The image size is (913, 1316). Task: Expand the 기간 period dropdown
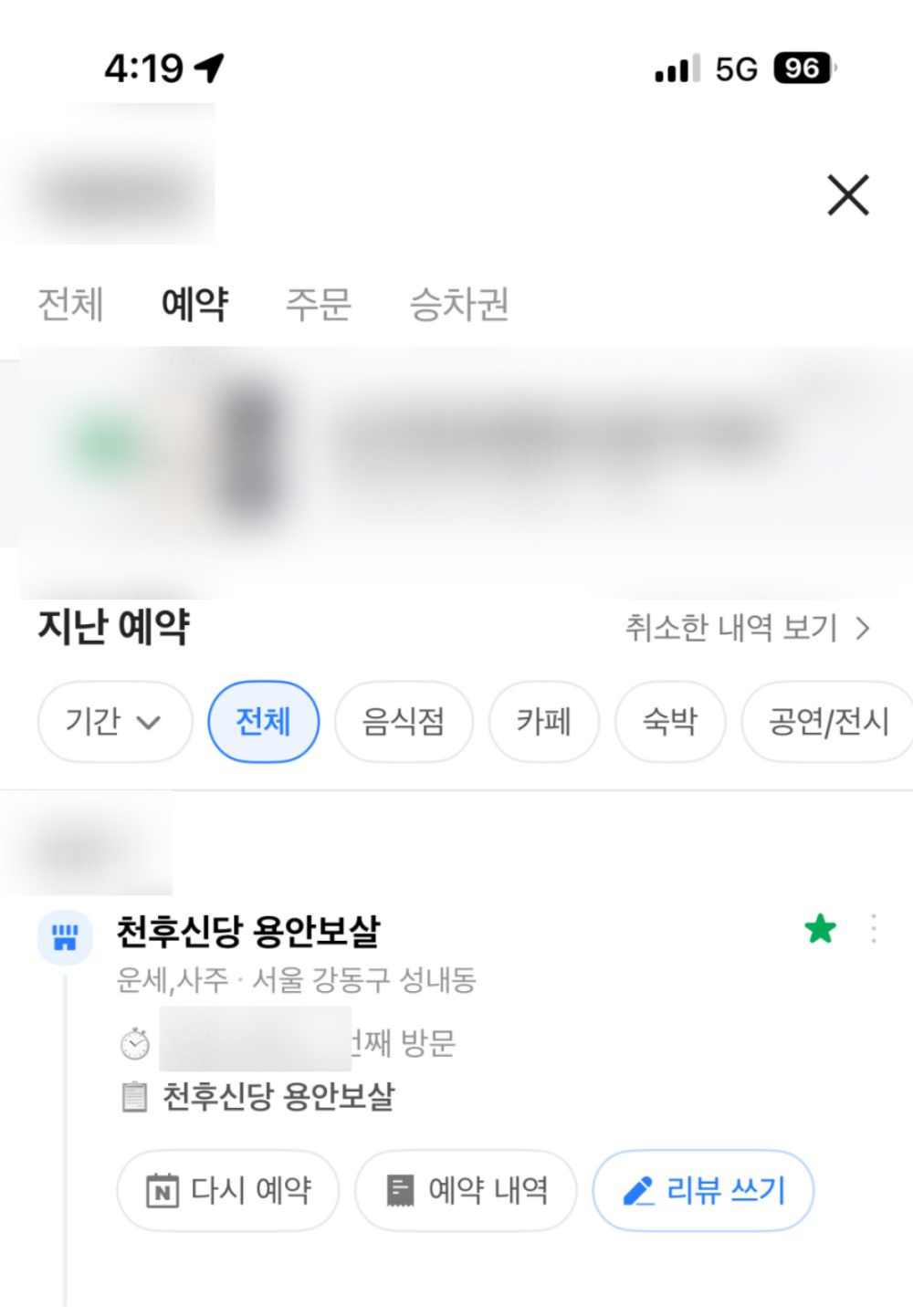[114, 722]
